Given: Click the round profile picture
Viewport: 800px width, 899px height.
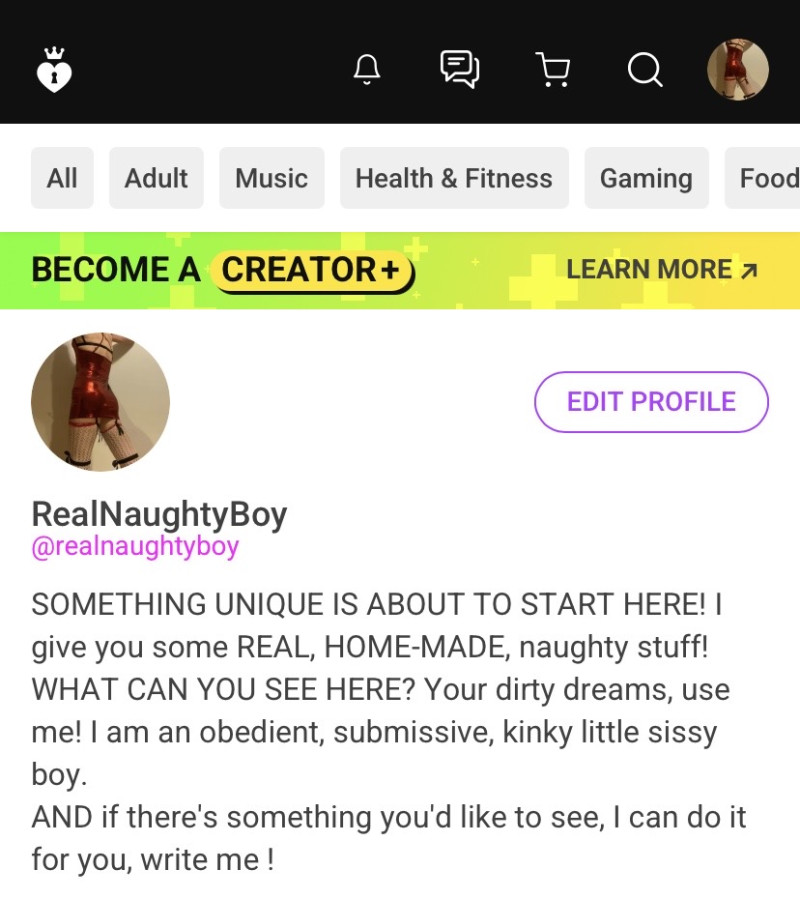Looking at the screenshot, I should coord(101,401).
